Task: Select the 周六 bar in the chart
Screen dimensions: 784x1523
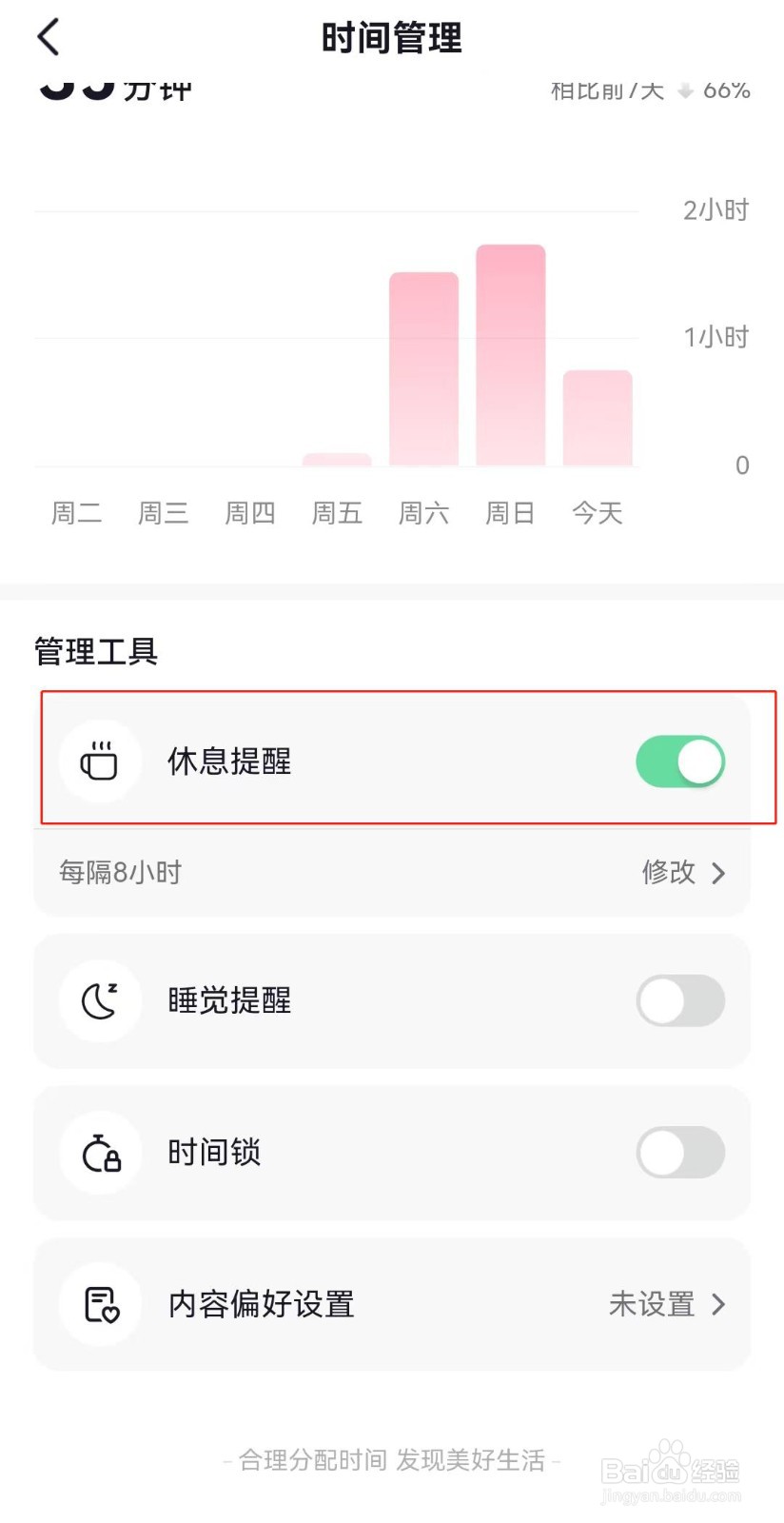Action: click(x=422, y=366)
